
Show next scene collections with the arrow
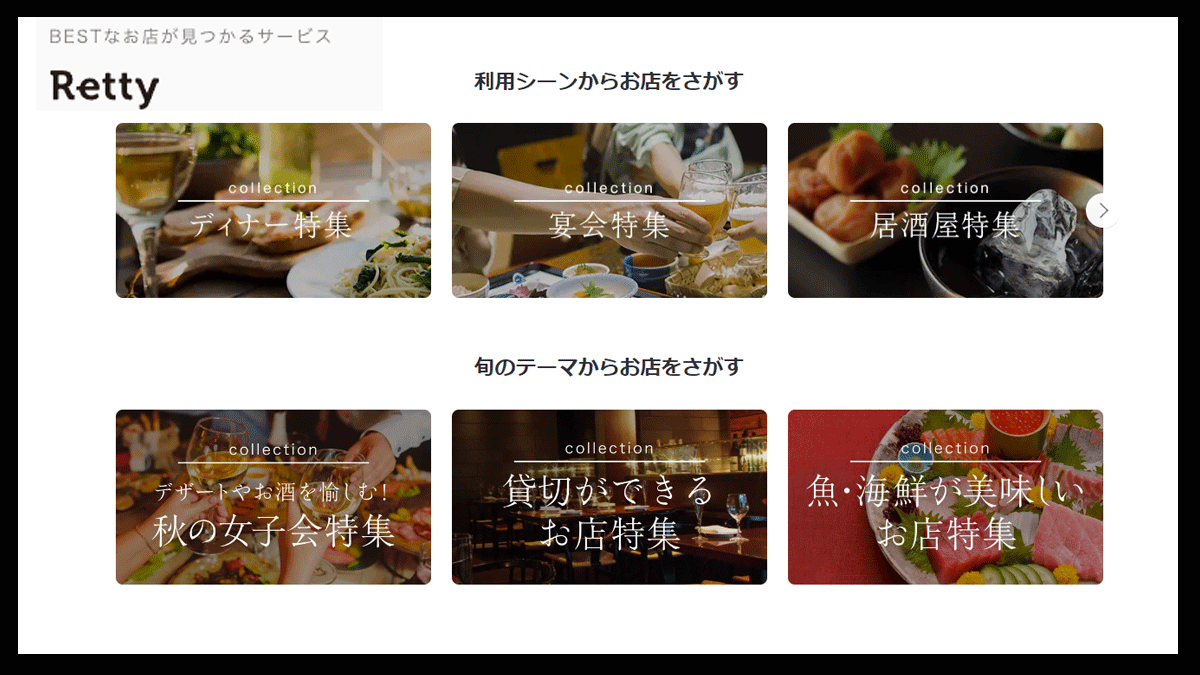click(1102, 210)
